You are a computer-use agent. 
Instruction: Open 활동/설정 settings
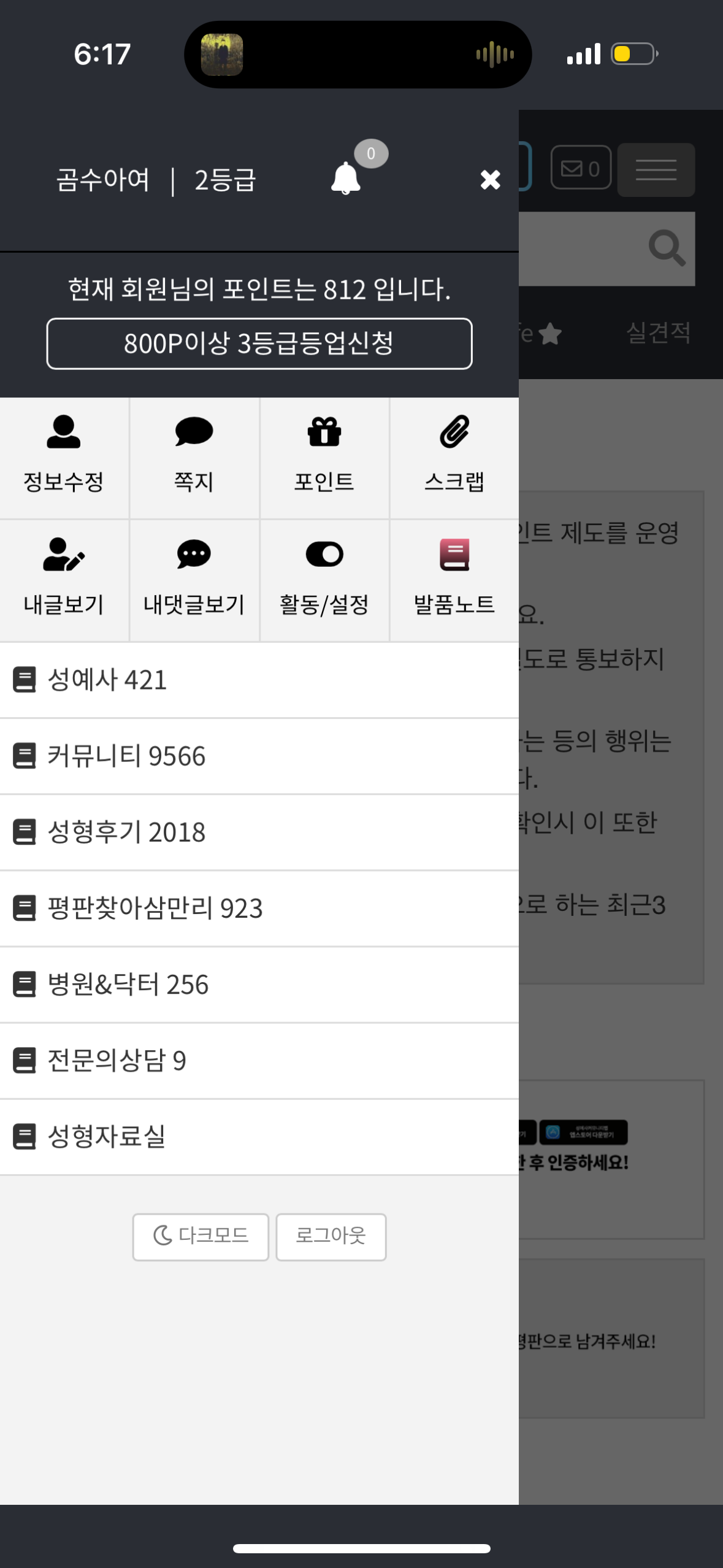tap(324, 580)
